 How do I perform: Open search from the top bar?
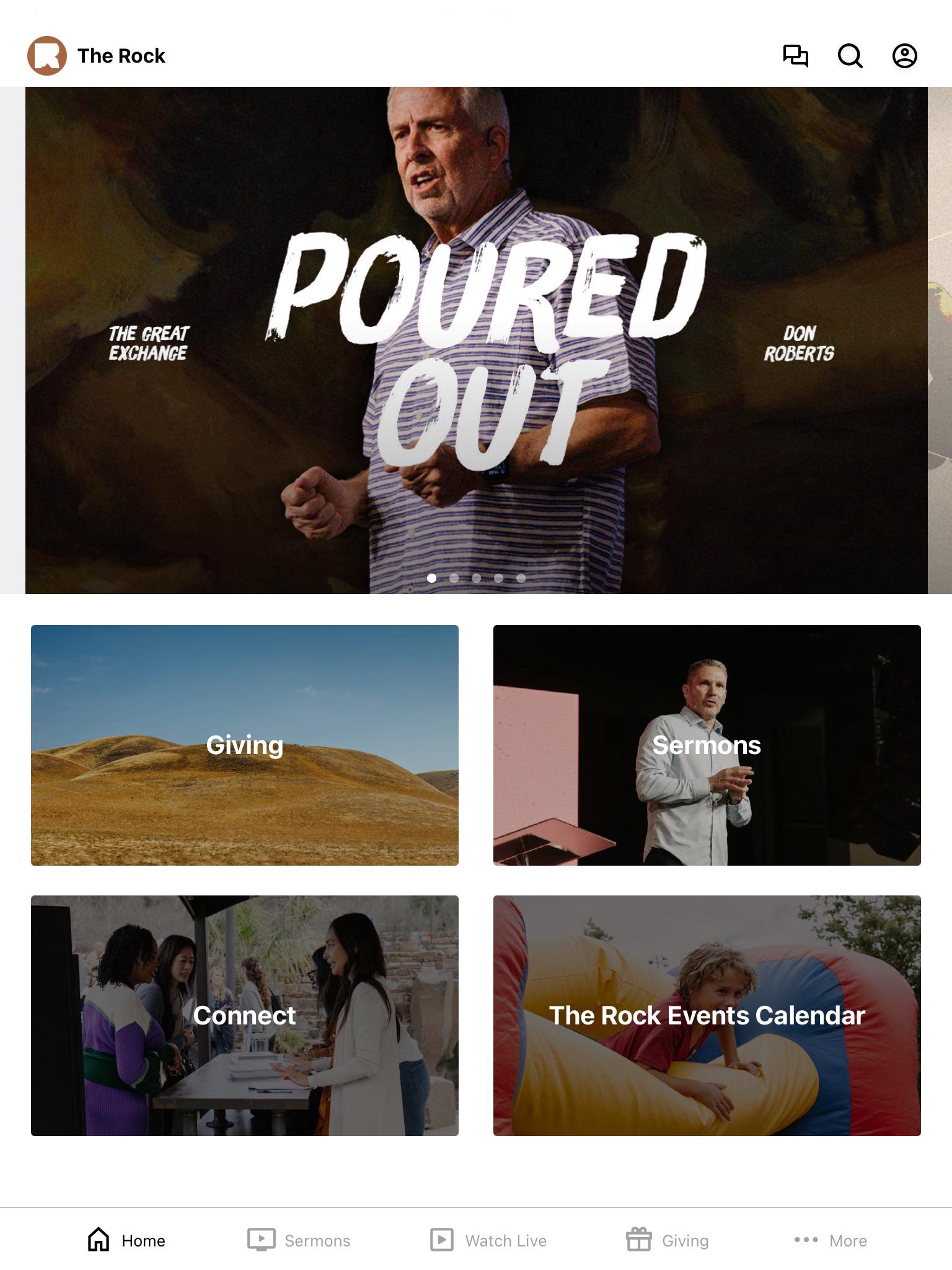850,56
